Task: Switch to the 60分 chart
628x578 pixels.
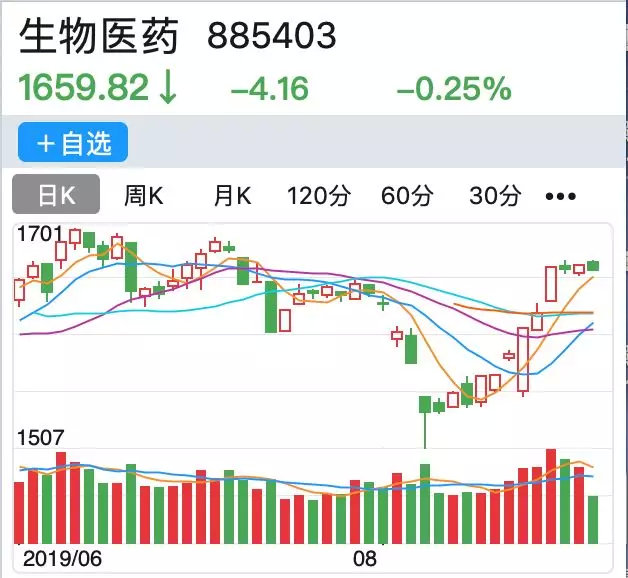Action: point(406,195)
